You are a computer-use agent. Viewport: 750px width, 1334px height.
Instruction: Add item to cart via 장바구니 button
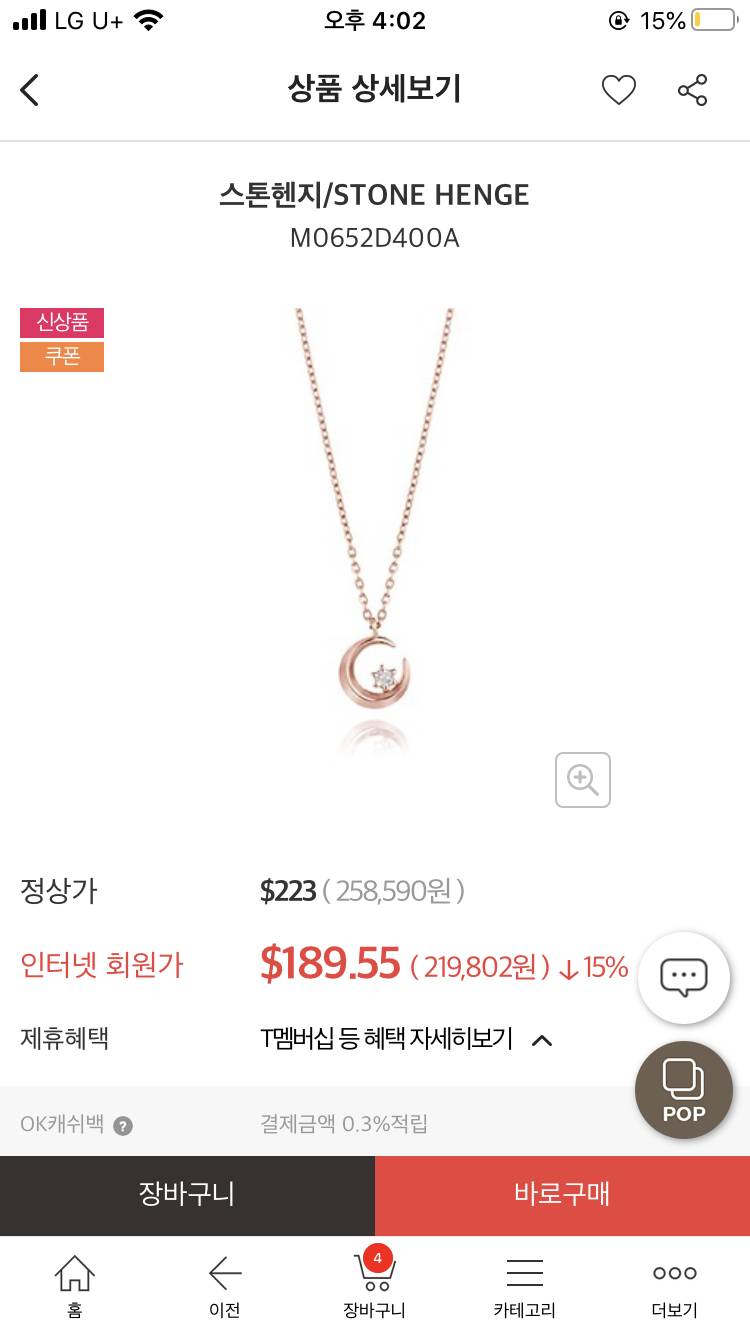pyautogui.click(x=187, y=1196)
